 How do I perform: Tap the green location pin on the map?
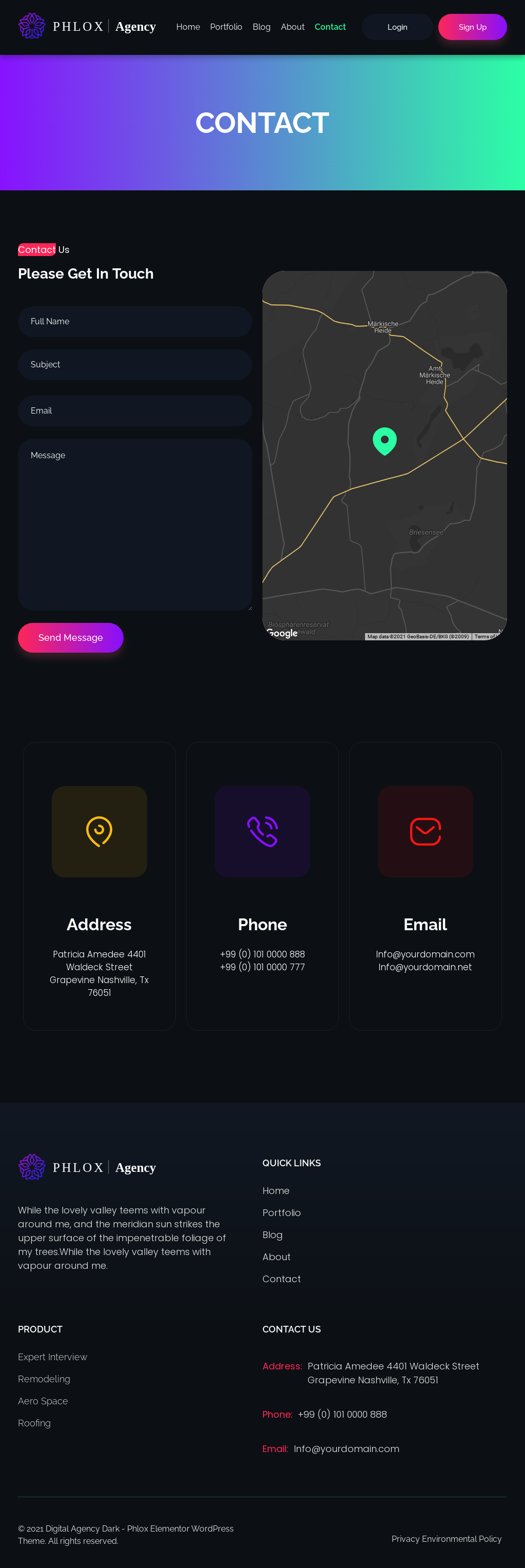click(x=385, y=440)
